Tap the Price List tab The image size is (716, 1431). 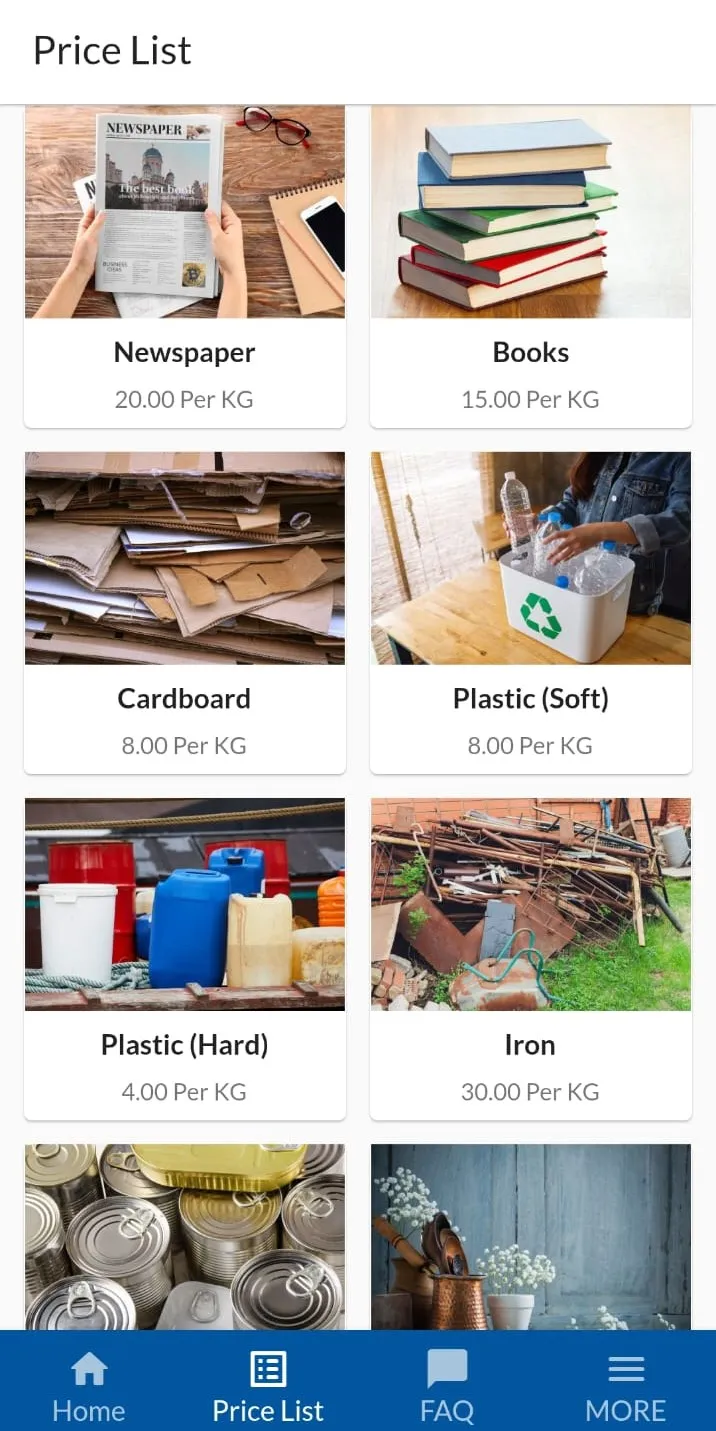(268, 1386)
